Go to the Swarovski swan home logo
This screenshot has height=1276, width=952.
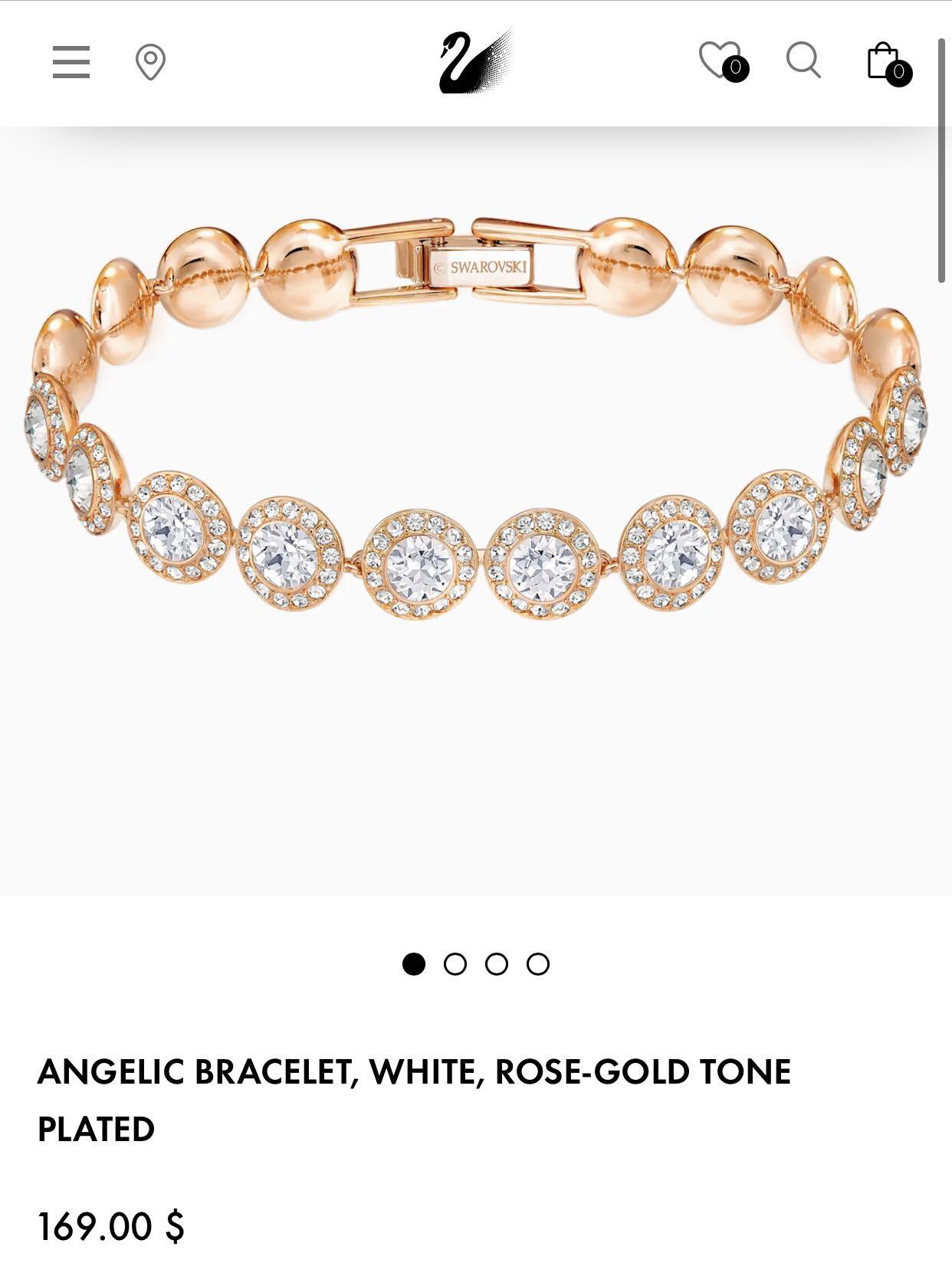click(x=475, y=62)
